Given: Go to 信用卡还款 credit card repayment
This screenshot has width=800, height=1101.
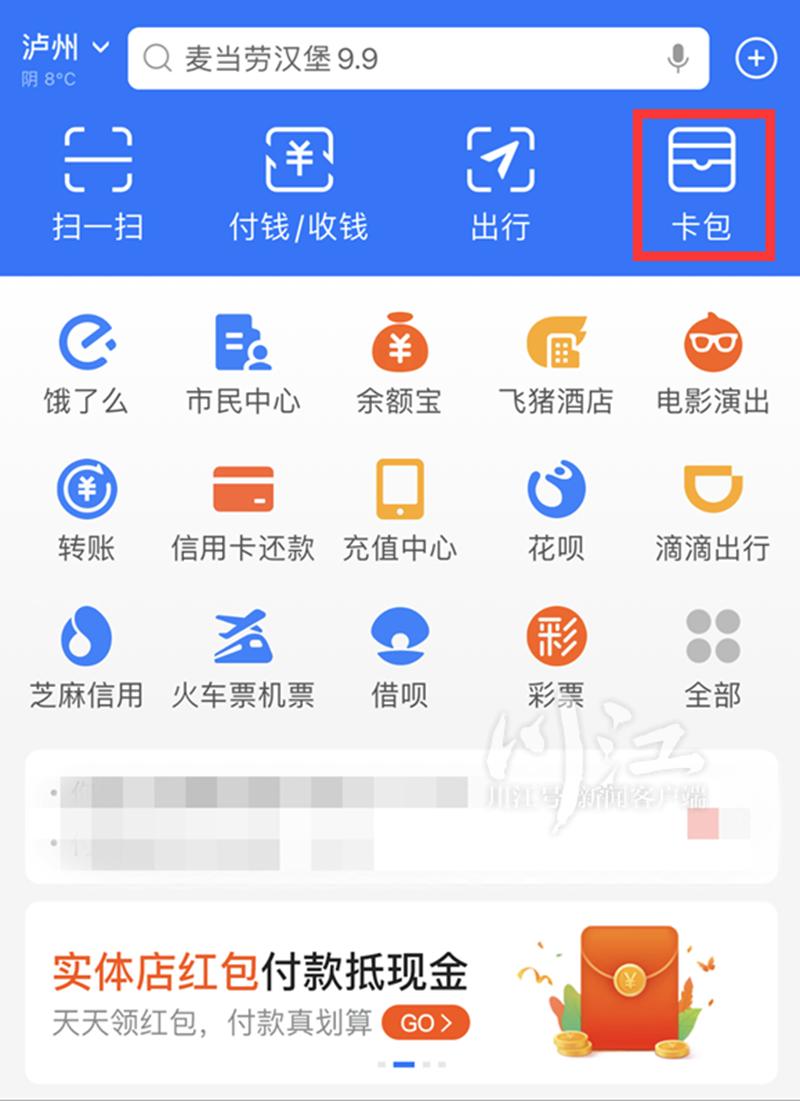Looking at the screenshot, I should (x=242, y=510).
